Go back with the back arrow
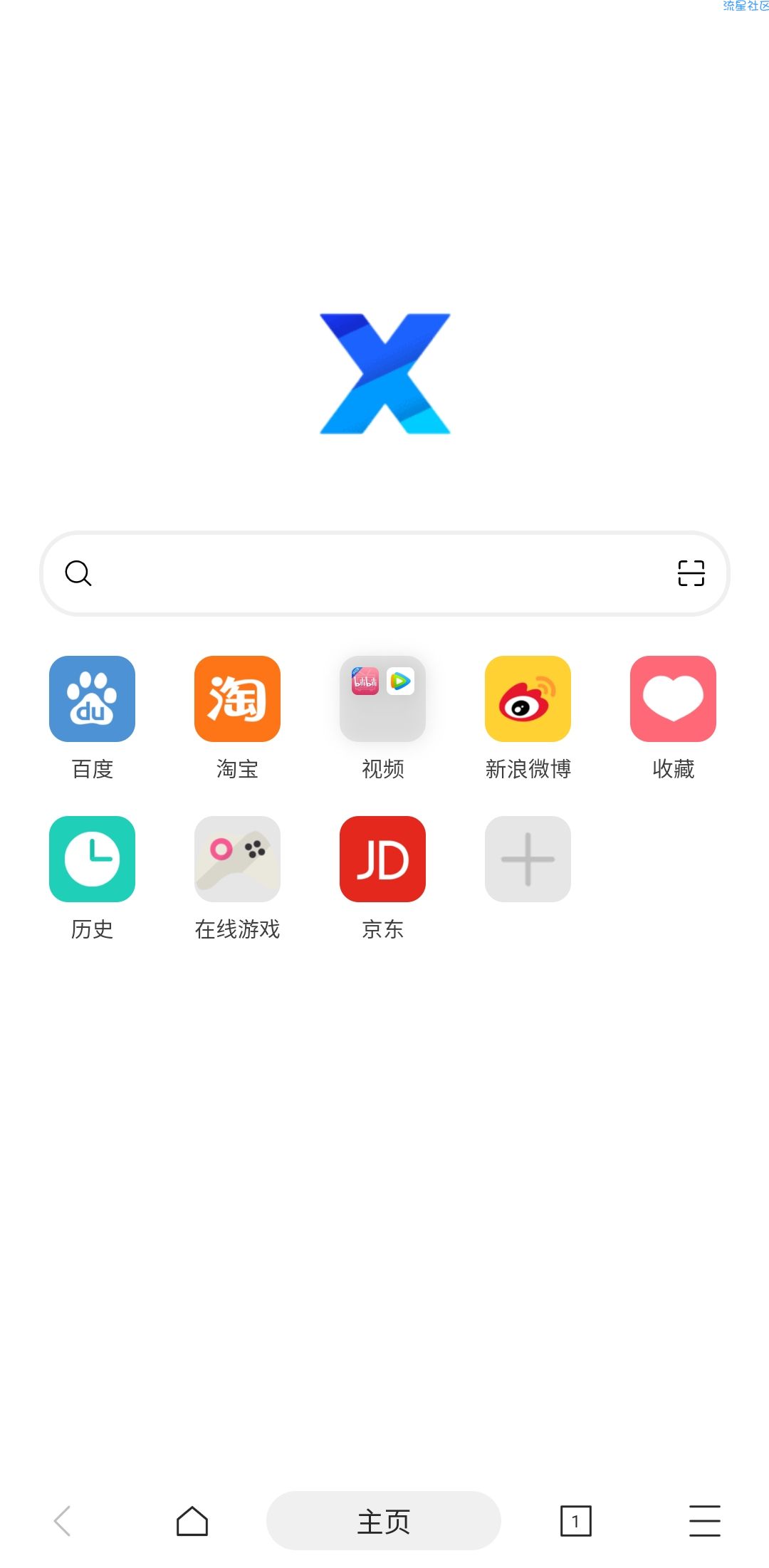The width and height of the screenshot is (769, 1568). (x=63, y=1521)
